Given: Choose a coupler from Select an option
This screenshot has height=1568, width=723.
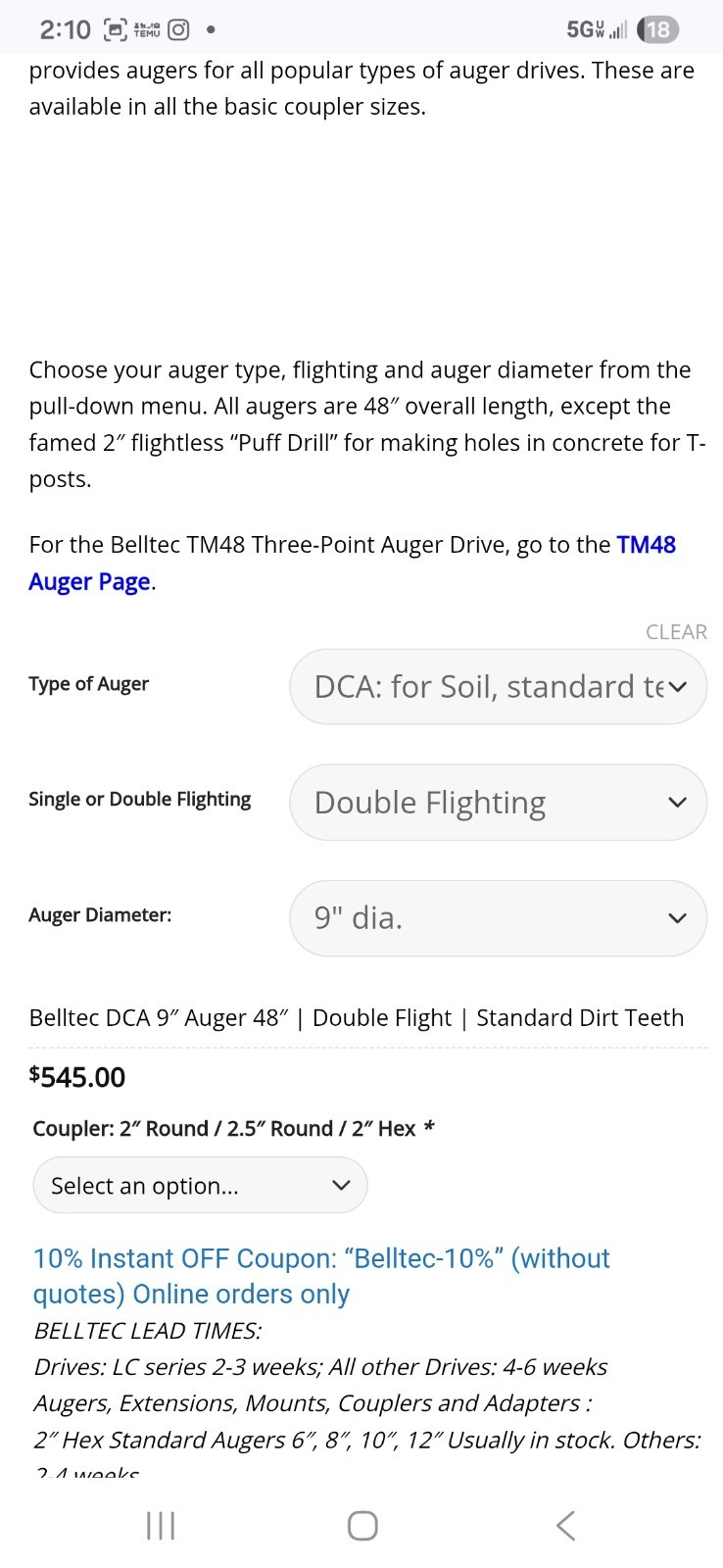Looking at the screenshot, I should click(200, 1186).
